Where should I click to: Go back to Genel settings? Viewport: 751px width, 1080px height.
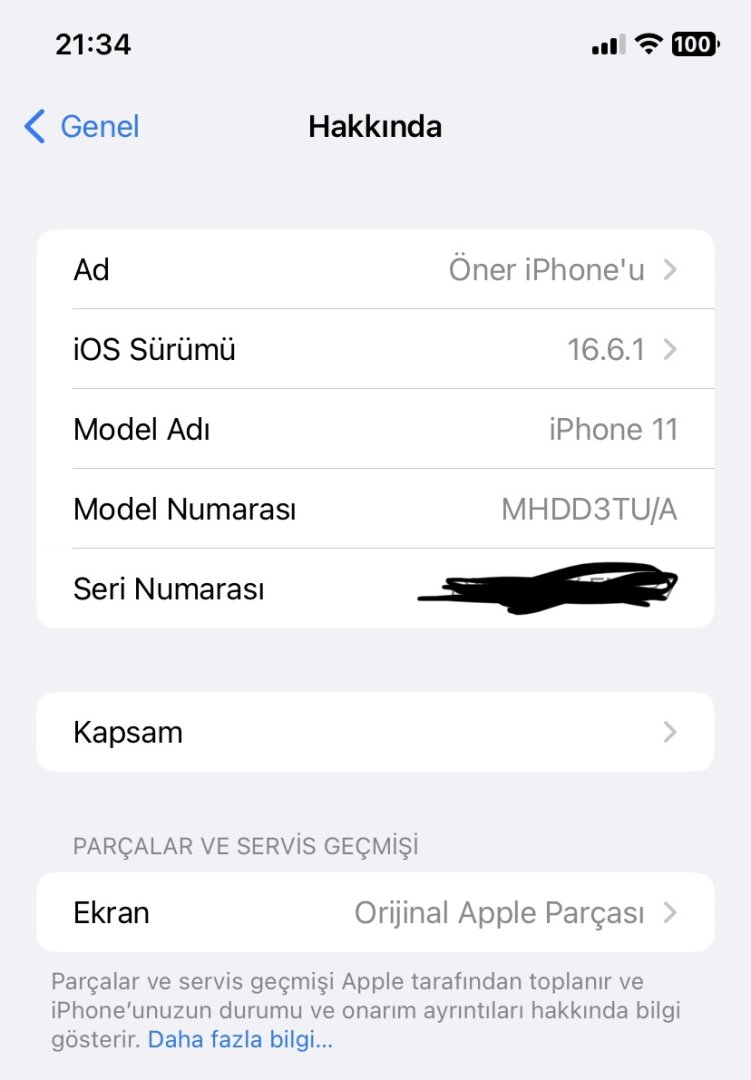[82, 127]
